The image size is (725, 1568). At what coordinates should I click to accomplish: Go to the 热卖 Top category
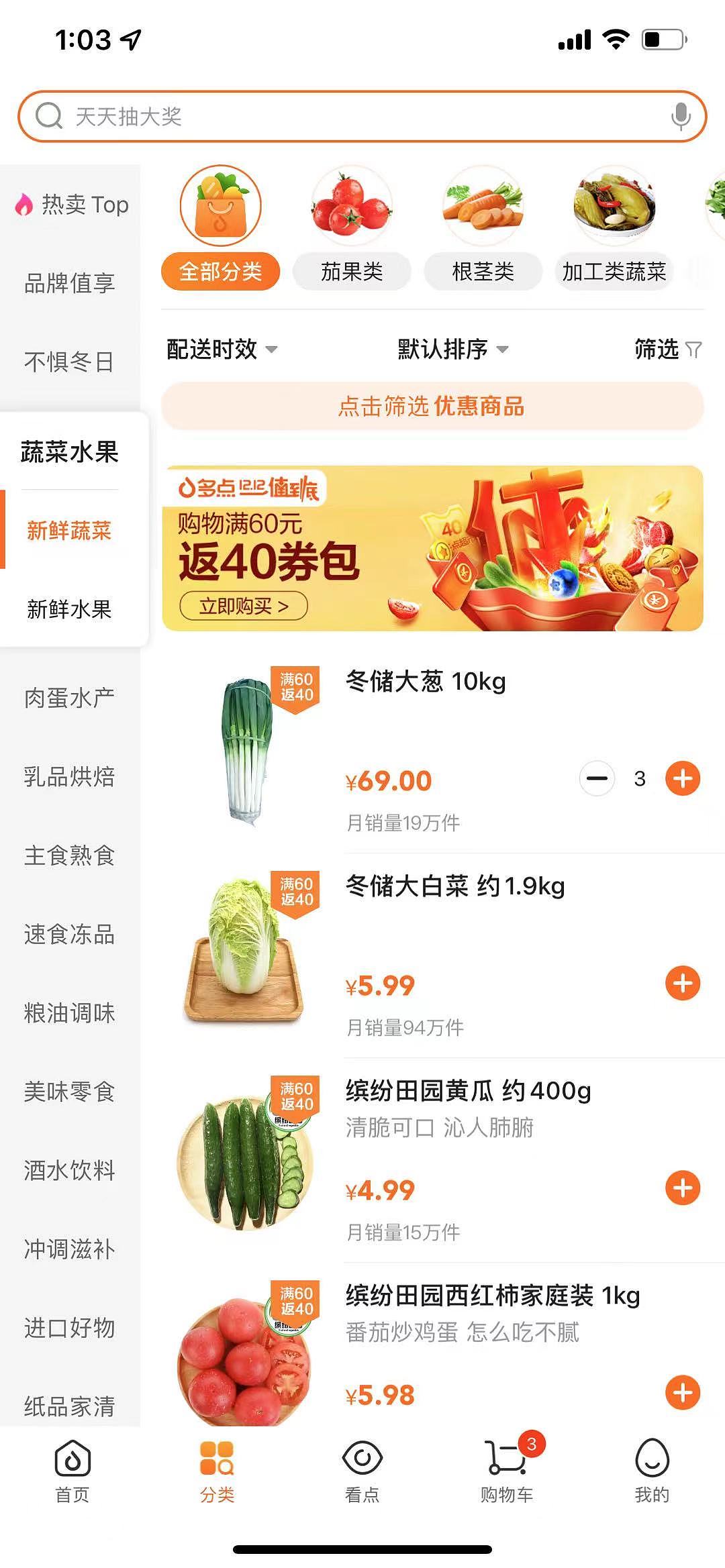pos(71,204)
